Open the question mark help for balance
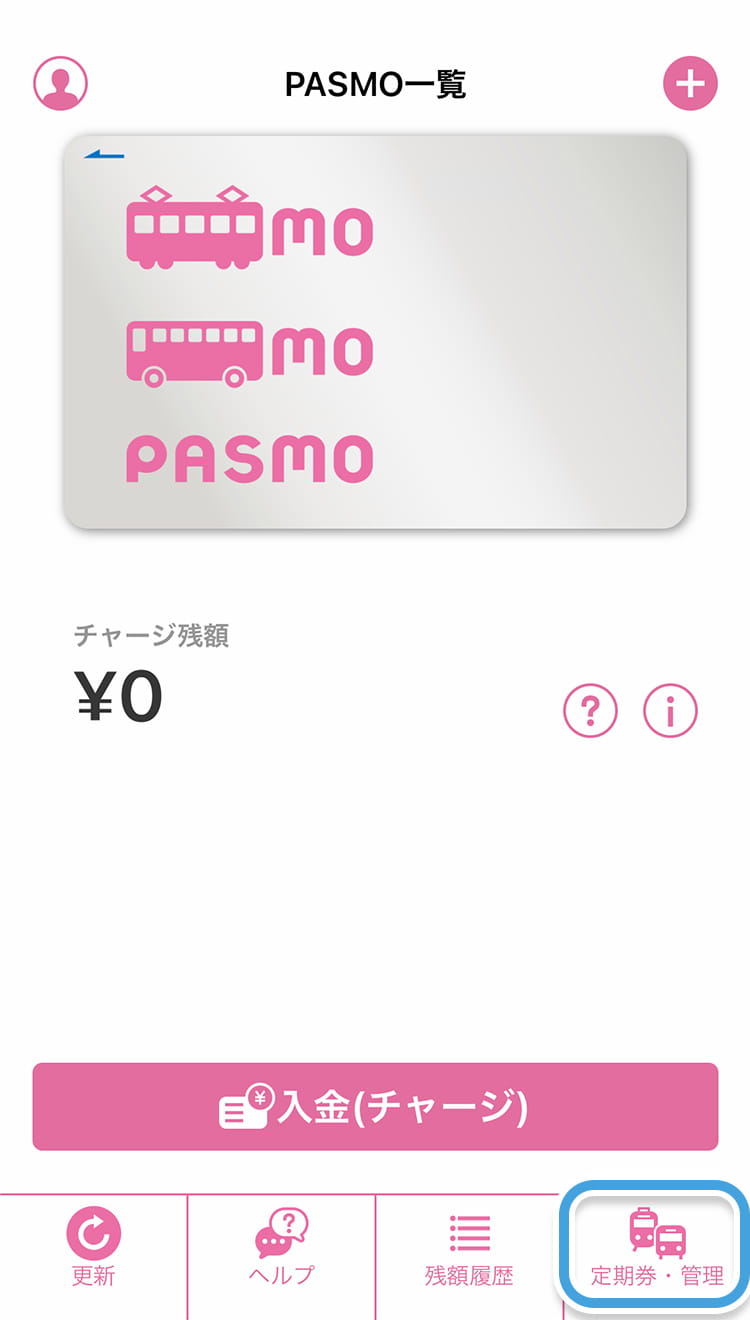Image resolution: width=750 pixels, height=1320 pixels. pyautogui.click(x=591, y=711)
